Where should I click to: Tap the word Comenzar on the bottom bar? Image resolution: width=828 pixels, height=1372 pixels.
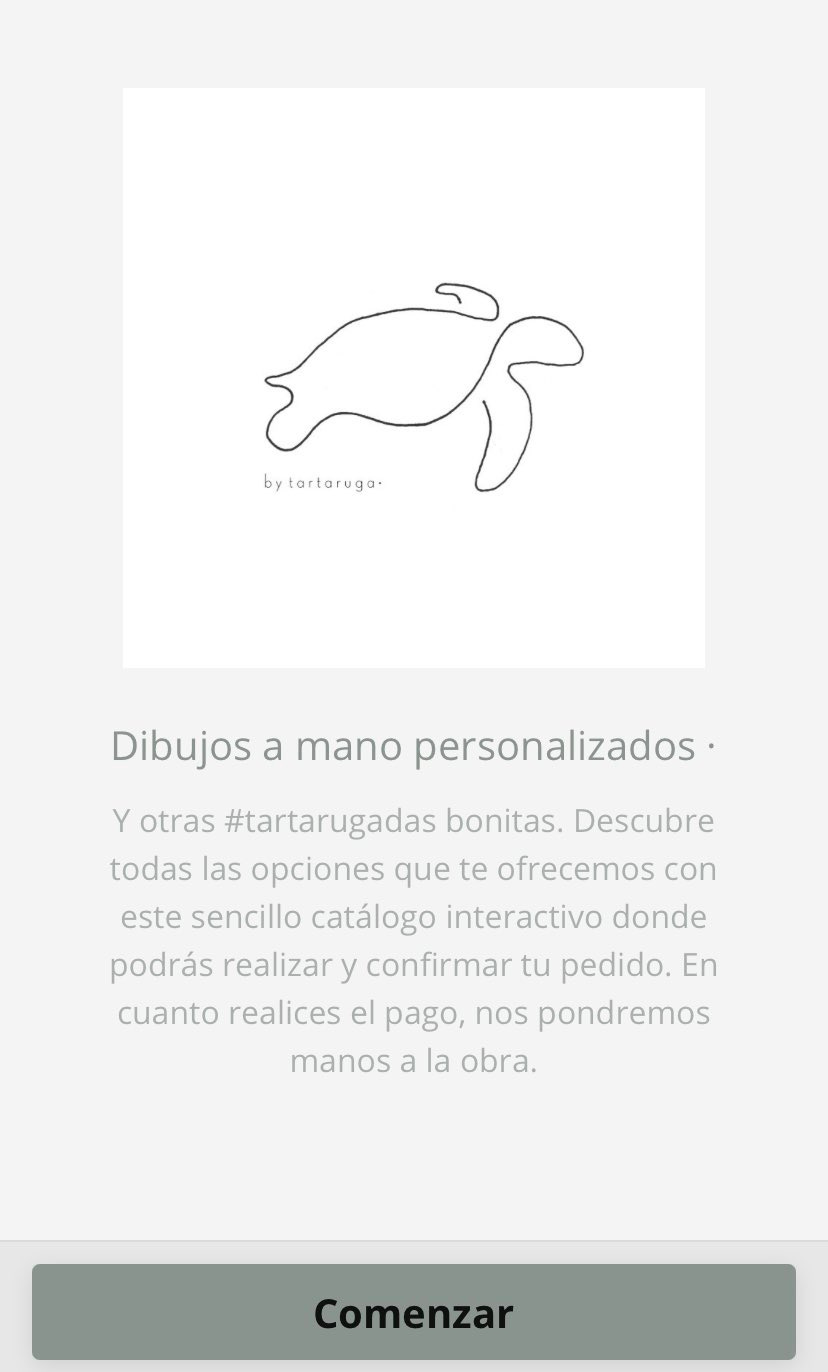click(x=413, y=1312)
